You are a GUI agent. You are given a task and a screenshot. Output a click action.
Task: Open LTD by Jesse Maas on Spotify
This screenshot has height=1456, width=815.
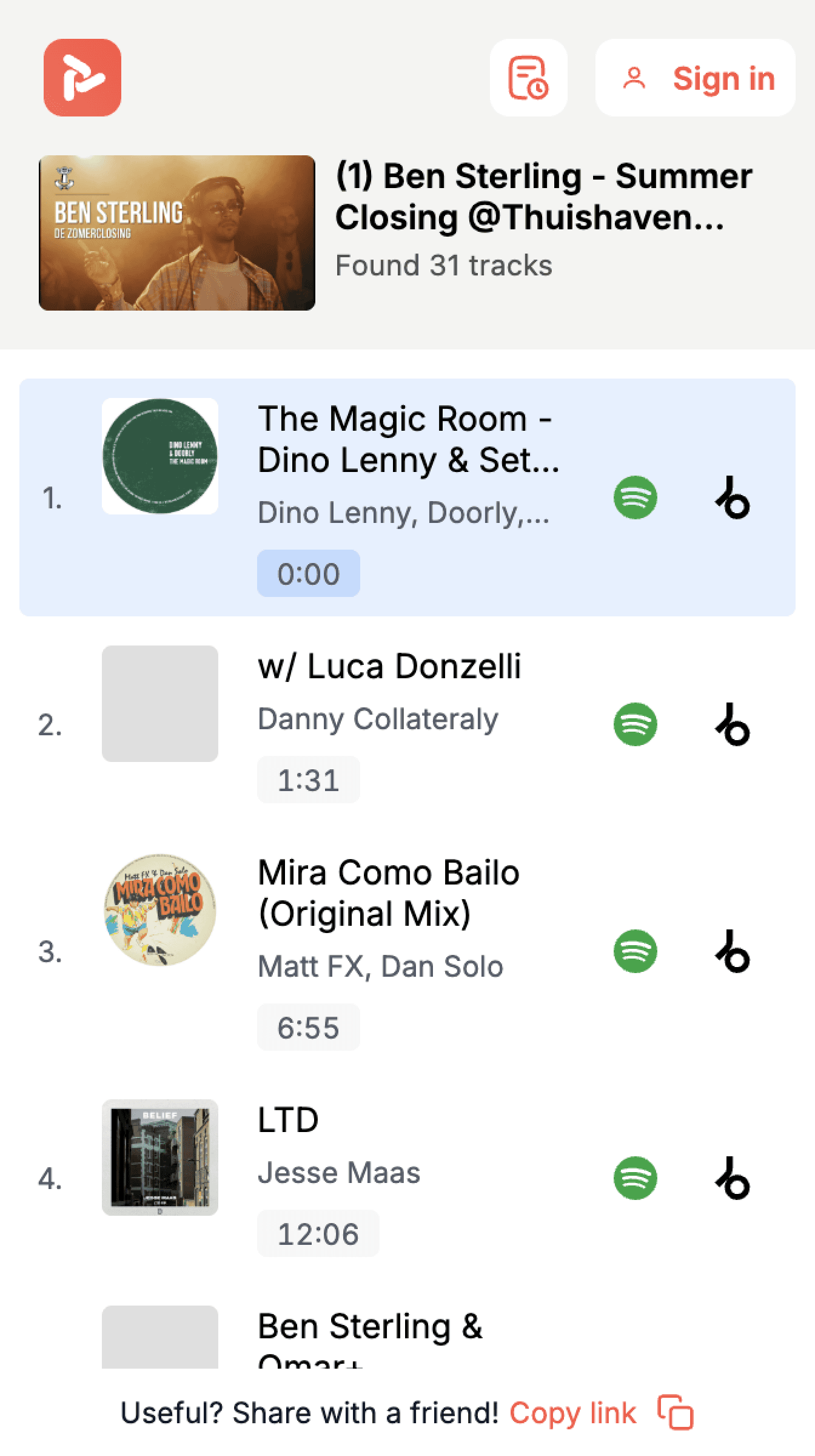click(x=635, y=1178)
